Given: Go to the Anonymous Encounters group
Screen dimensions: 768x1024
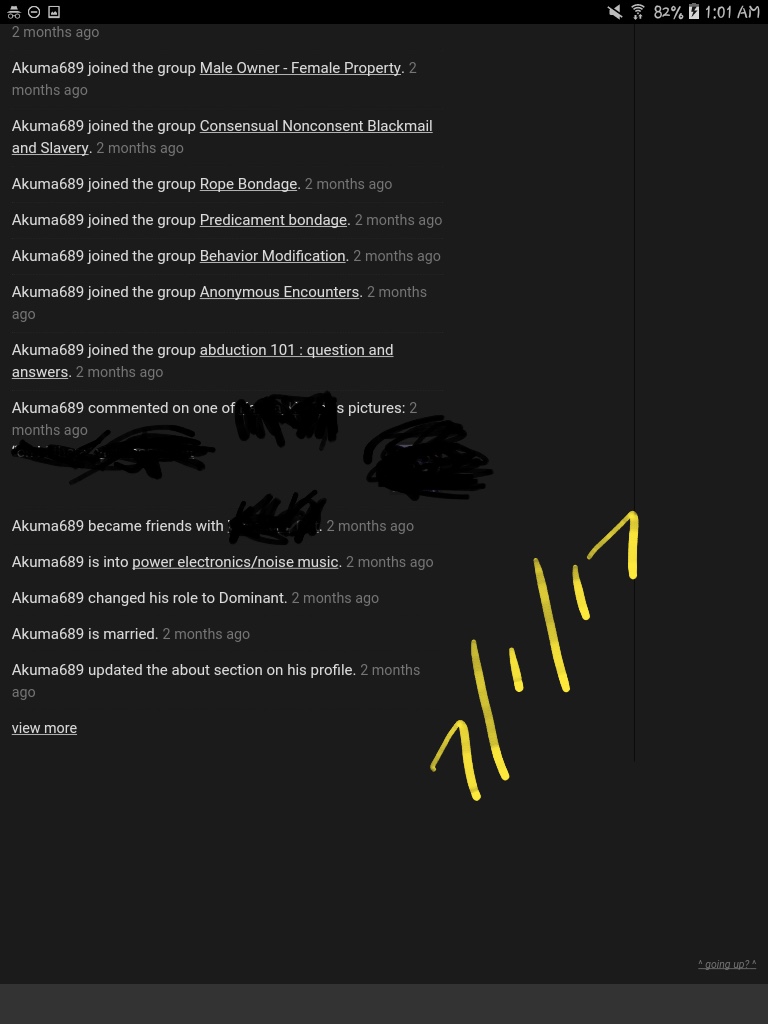Looking at the screenshot, I should coord(279,292).
